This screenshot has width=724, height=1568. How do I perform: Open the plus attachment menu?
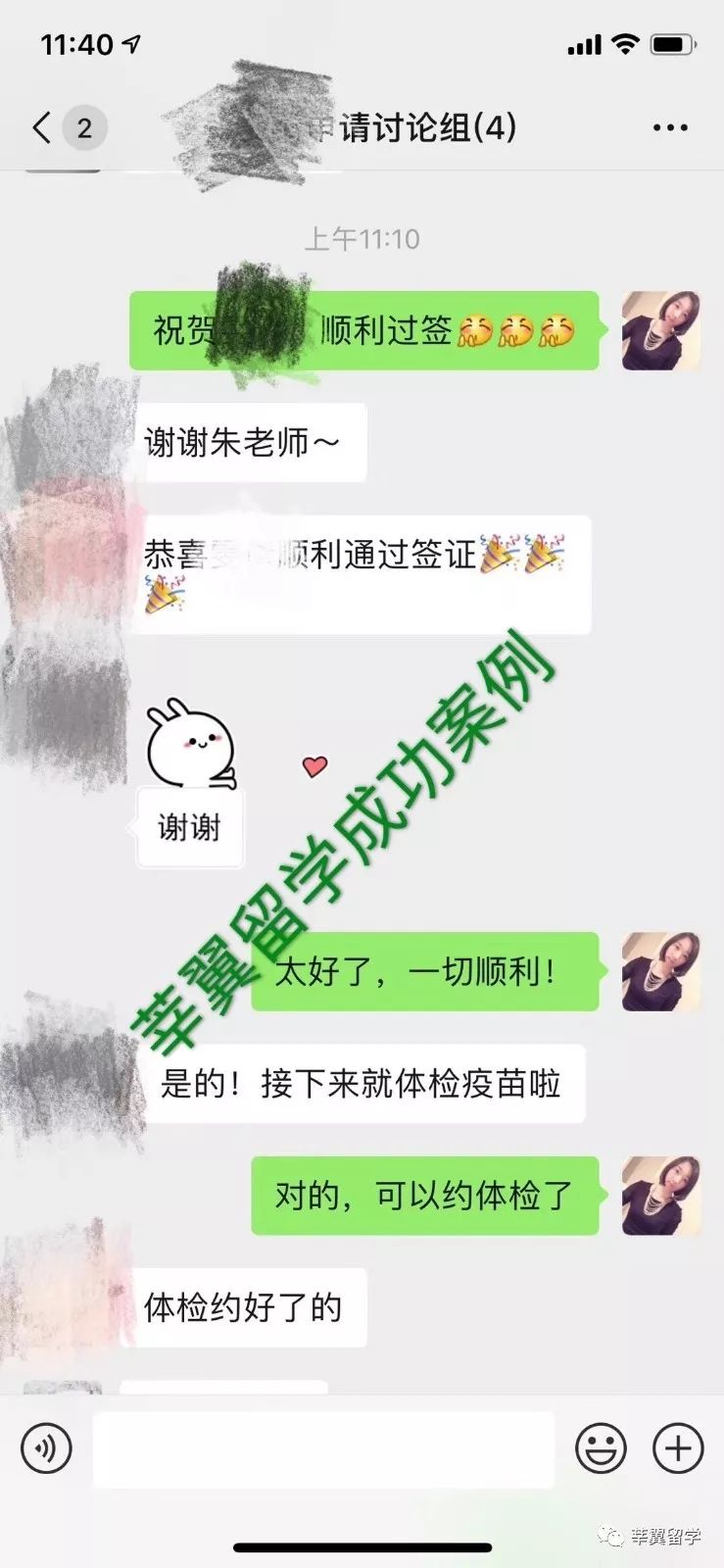tap(678, 1449)
